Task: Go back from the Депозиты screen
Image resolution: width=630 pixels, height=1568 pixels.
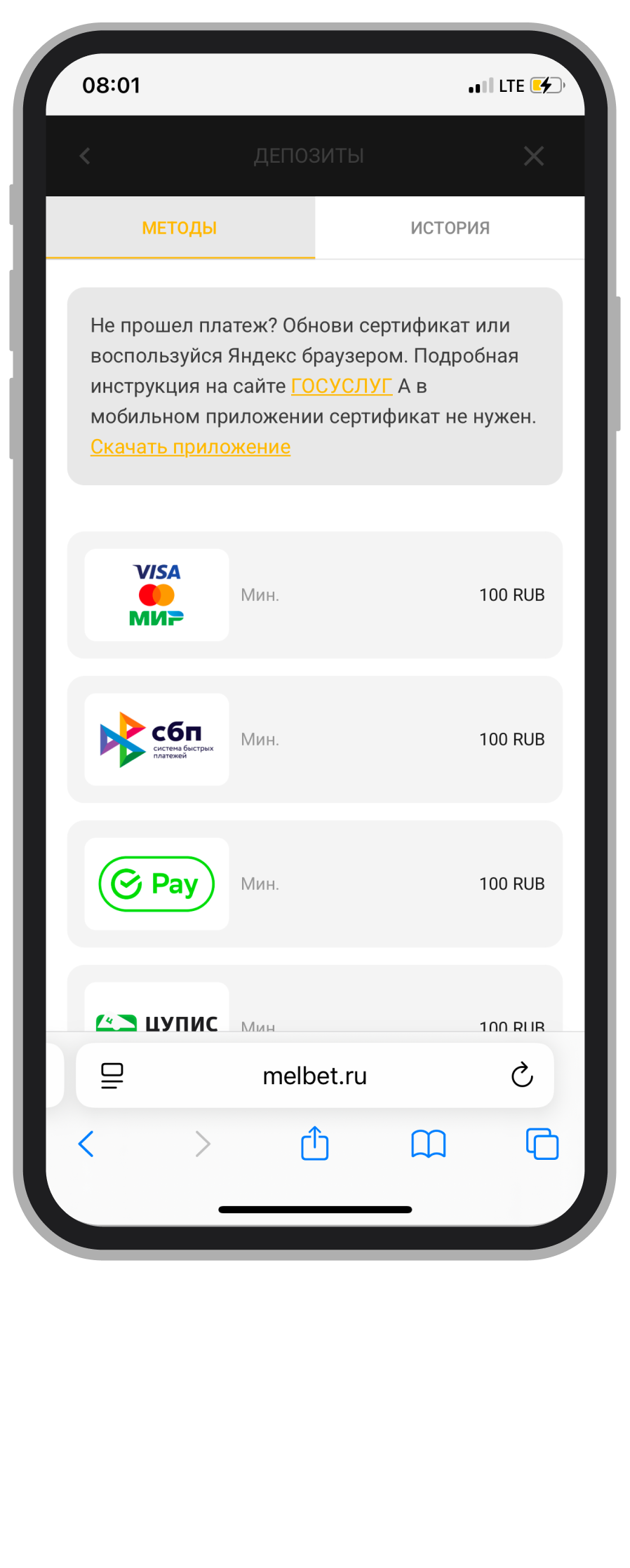Action: (x=85, y=156)
